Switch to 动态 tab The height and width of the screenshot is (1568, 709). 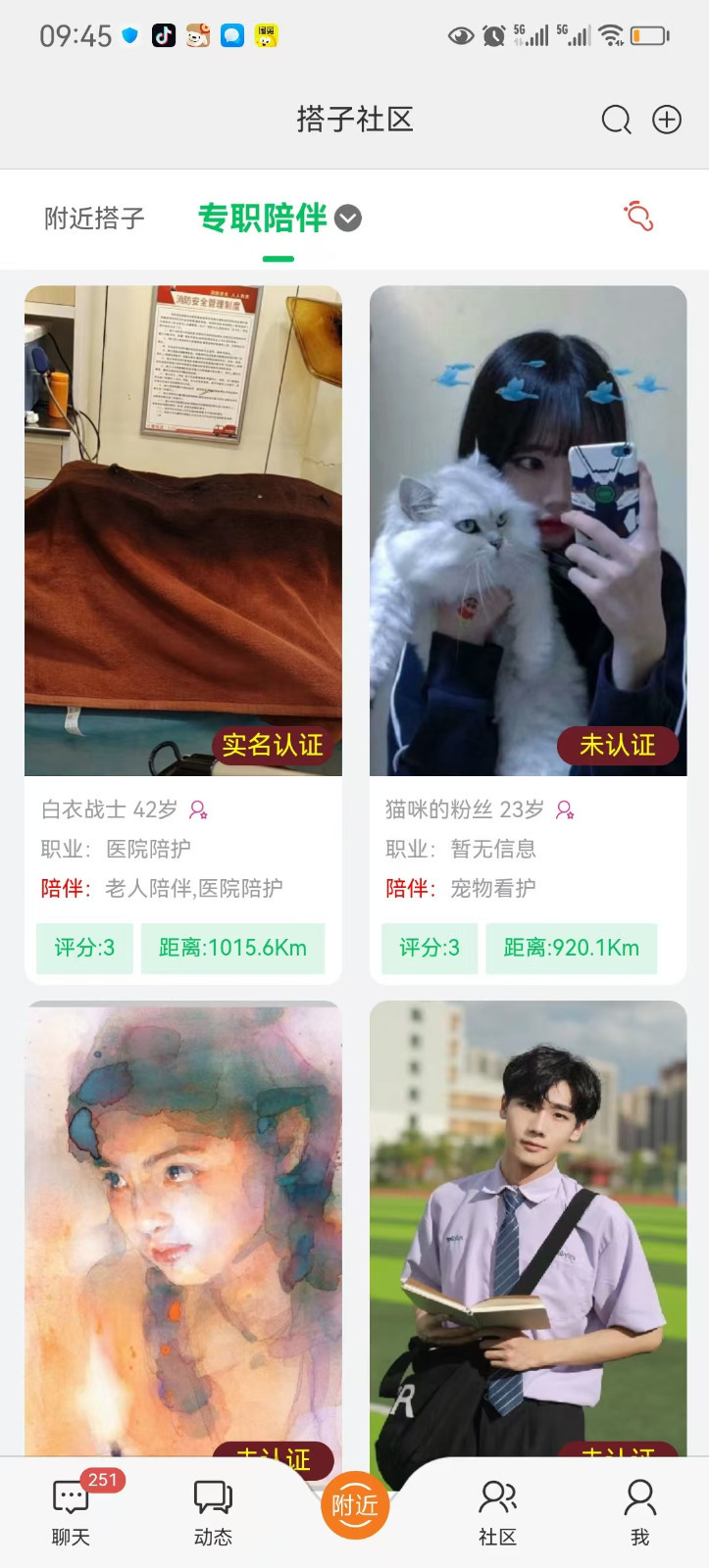point(213,1511)
